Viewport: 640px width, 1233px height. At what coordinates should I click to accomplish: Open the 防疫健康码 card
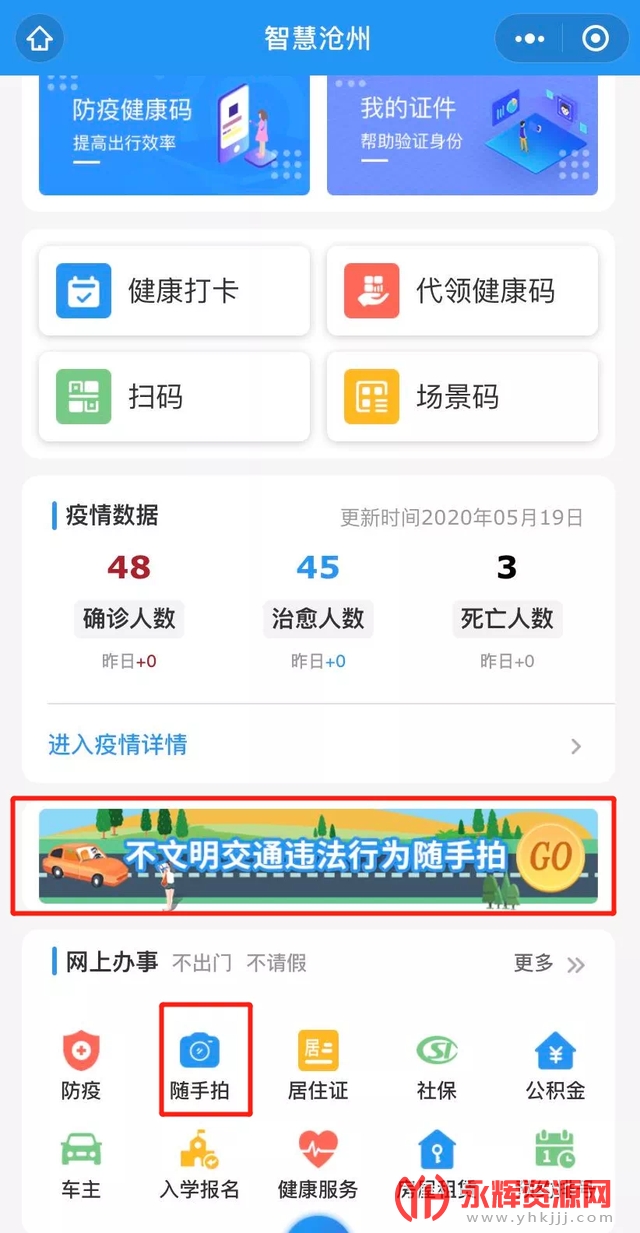(x=174, y=135)
